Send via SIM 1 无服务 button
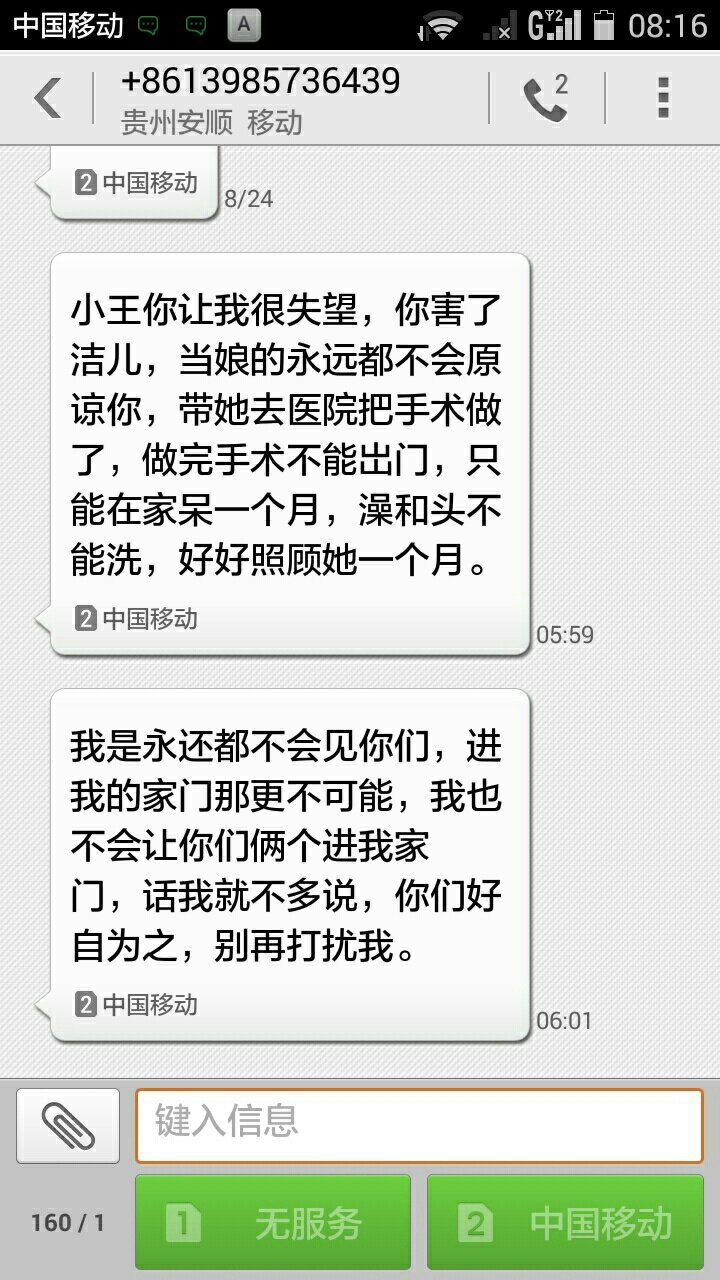720x1280 pixels. pyautogui.click(x=273, y=1222)
